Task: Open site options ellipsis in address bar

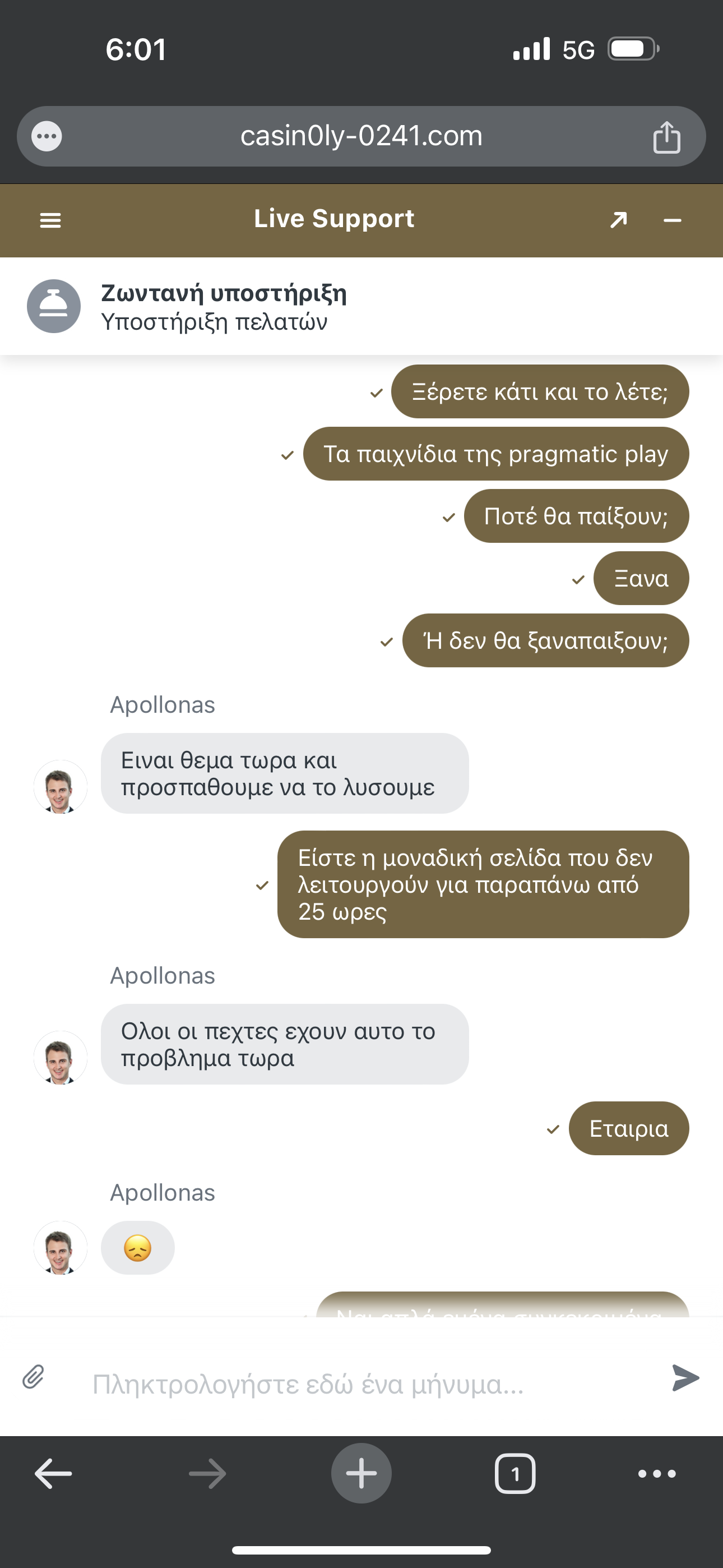Action: click(47, 136)
